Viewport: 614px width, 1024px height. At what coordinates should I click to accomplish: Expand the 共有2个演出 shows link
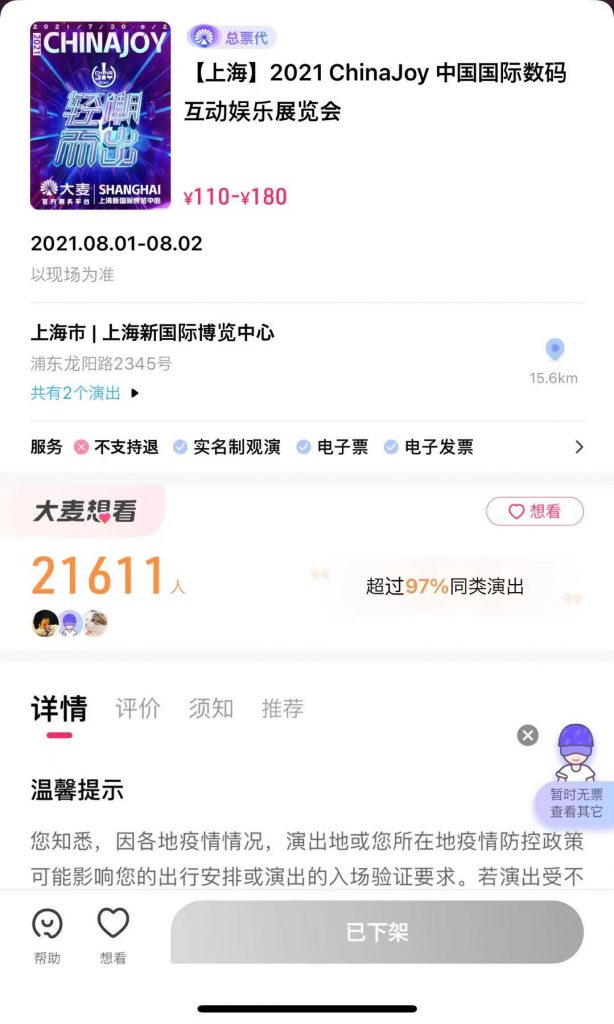coord(85,393)
